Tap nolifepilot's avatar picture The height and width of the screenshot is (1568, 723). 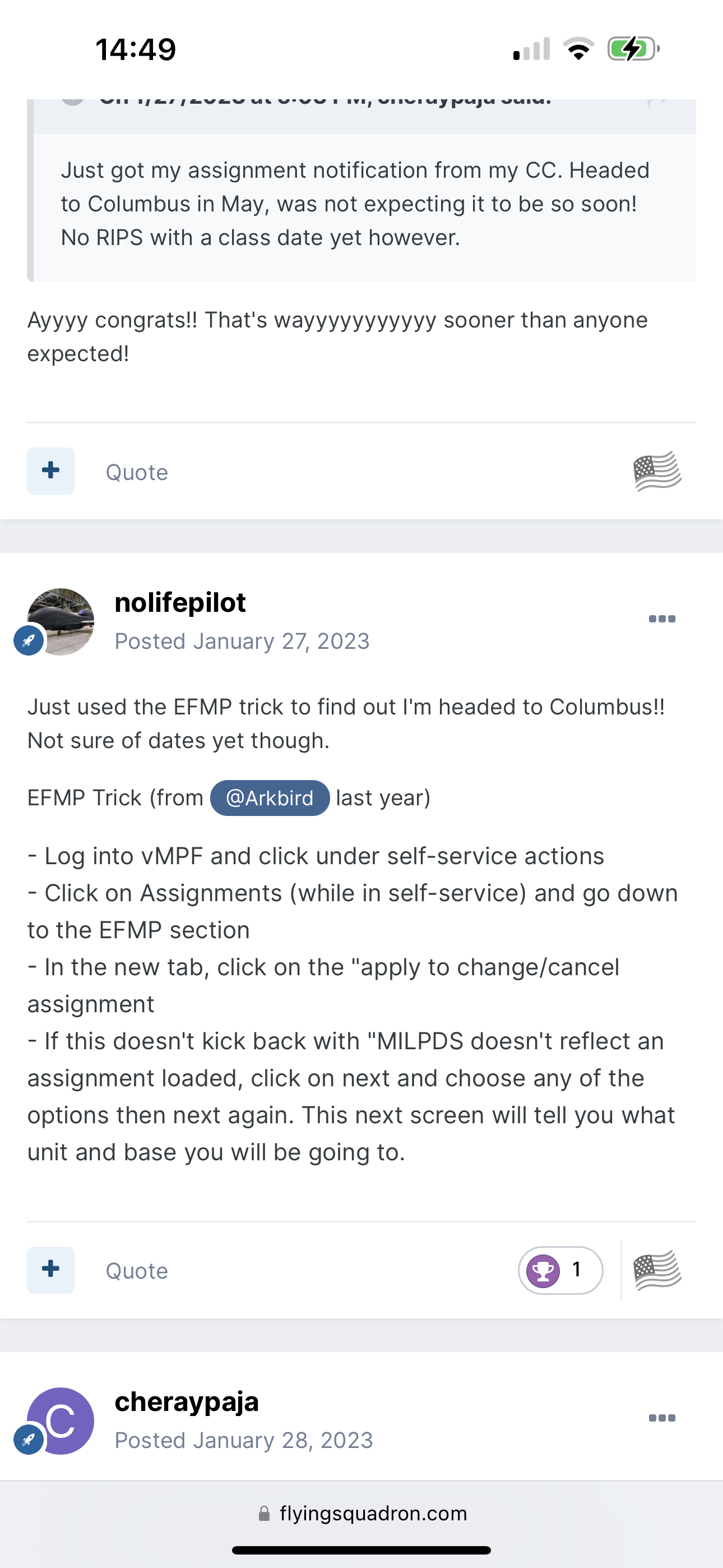(x=61, y=621)
